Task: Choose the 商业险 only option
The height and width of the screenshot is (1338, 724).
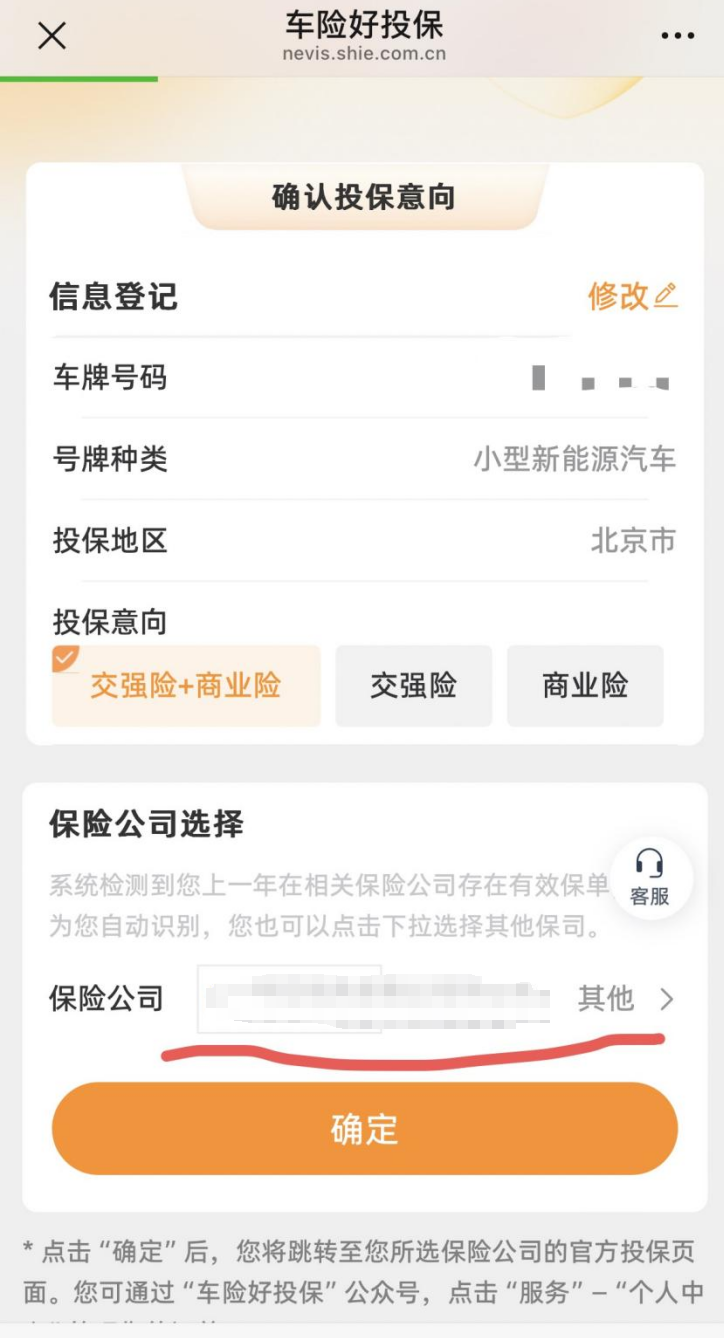Action: [585, 686]
